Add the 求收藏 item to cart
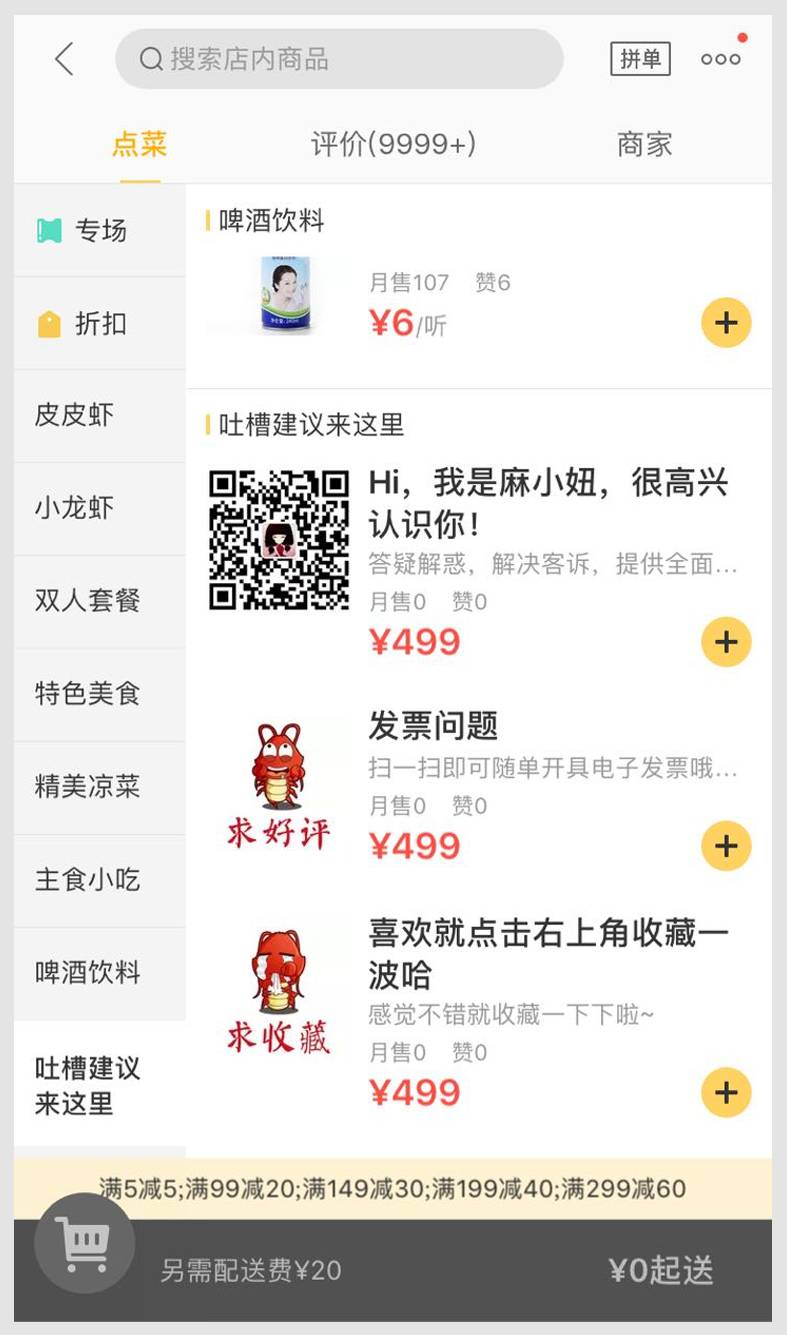This screenshot has height=1335, width=787. pos(726,1092)
